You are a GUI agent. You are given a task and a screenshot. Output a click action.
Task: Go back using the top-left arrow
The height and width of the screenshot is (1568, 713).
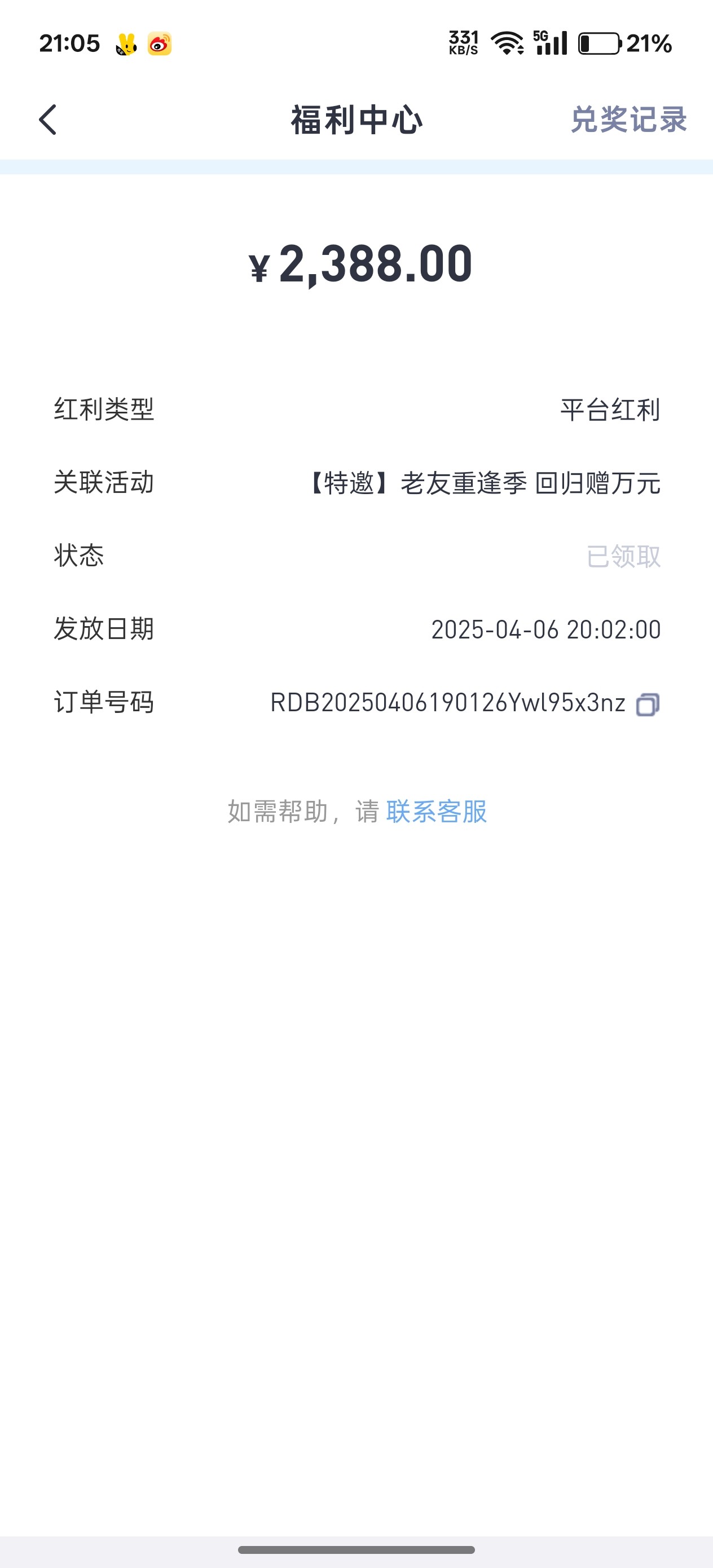(47, 120)
